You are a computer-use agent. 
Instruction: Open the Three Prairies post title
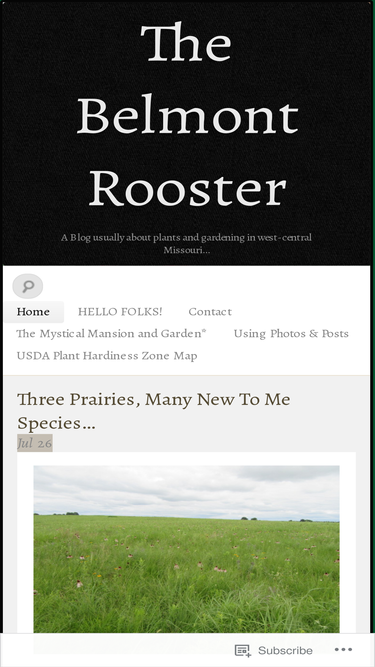click(153, 411)
